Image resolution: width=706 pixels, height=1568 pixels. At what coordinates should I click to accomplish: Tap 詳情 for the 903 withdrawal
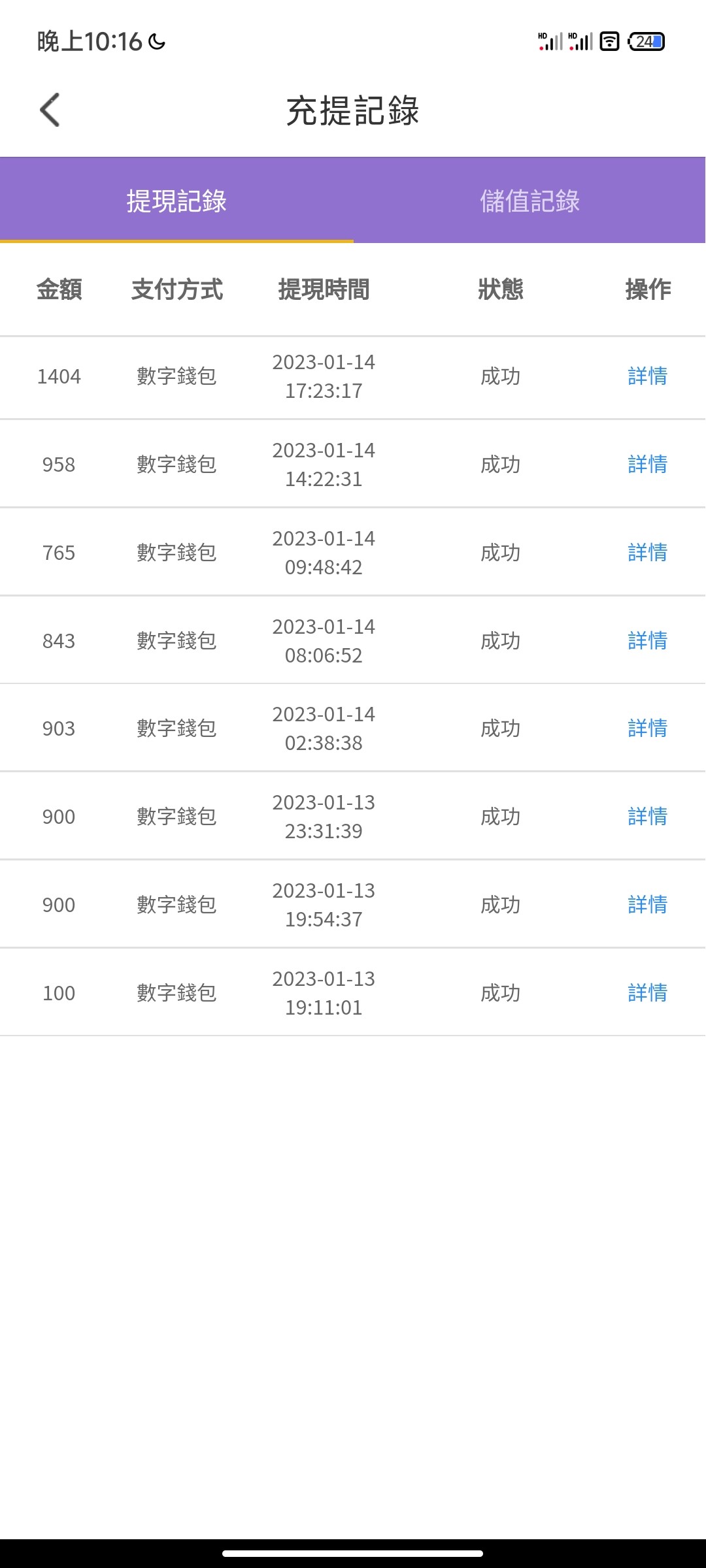647,728
